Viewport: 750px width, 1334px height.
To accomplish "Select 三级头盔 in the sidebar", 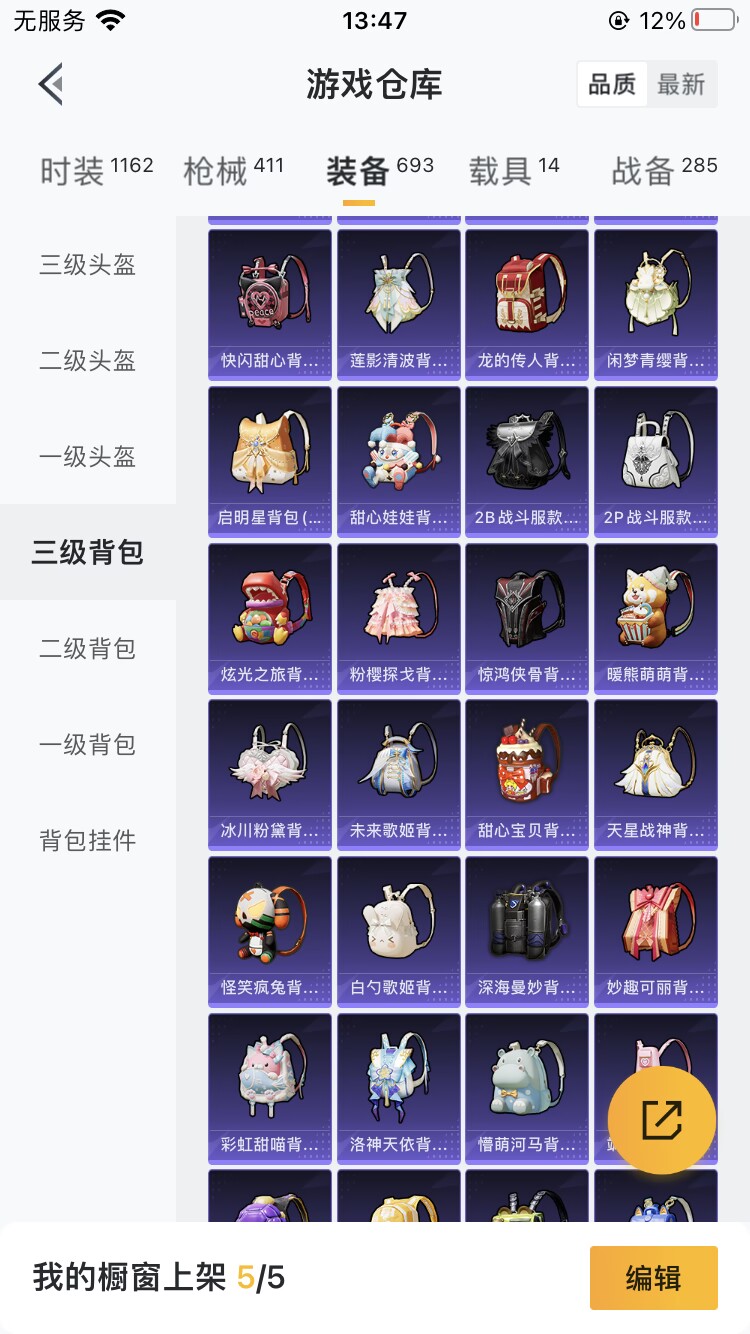I will click(x=88, y=265).
